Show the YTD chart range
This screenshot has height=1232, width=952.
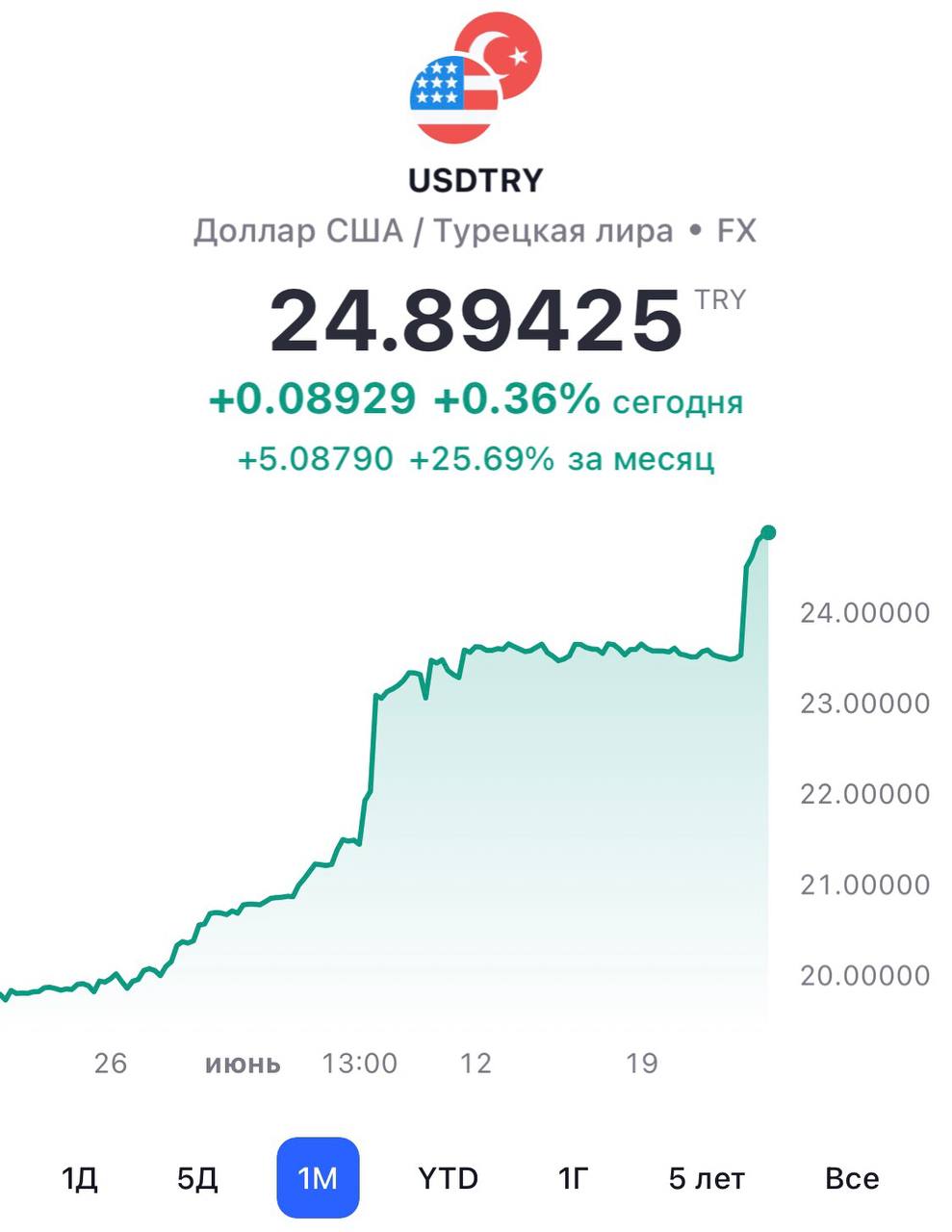pos(448,1178)
